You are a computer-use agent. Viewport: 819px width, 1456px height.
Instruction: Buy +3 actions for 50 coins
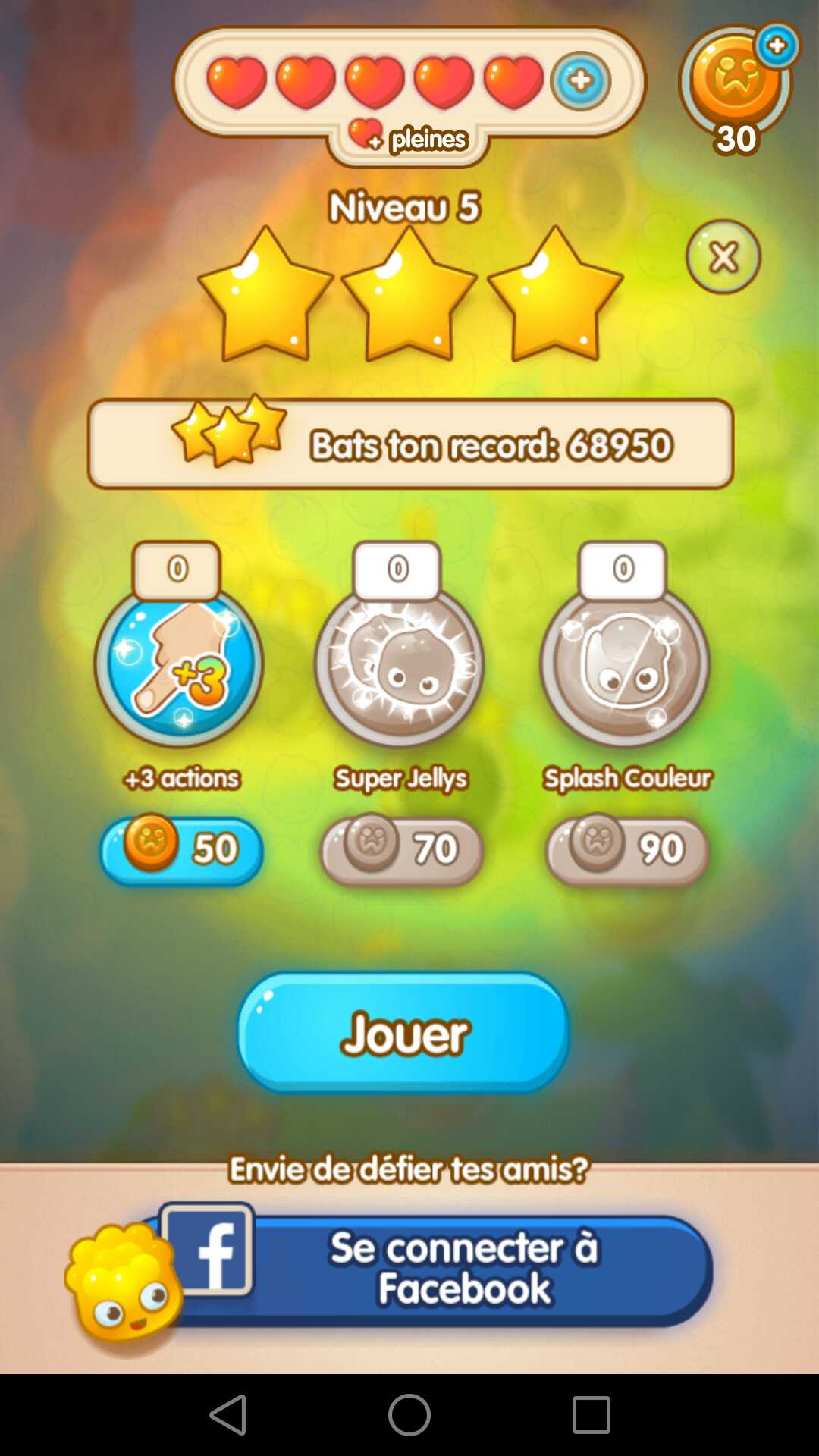(x=182, y=850)
